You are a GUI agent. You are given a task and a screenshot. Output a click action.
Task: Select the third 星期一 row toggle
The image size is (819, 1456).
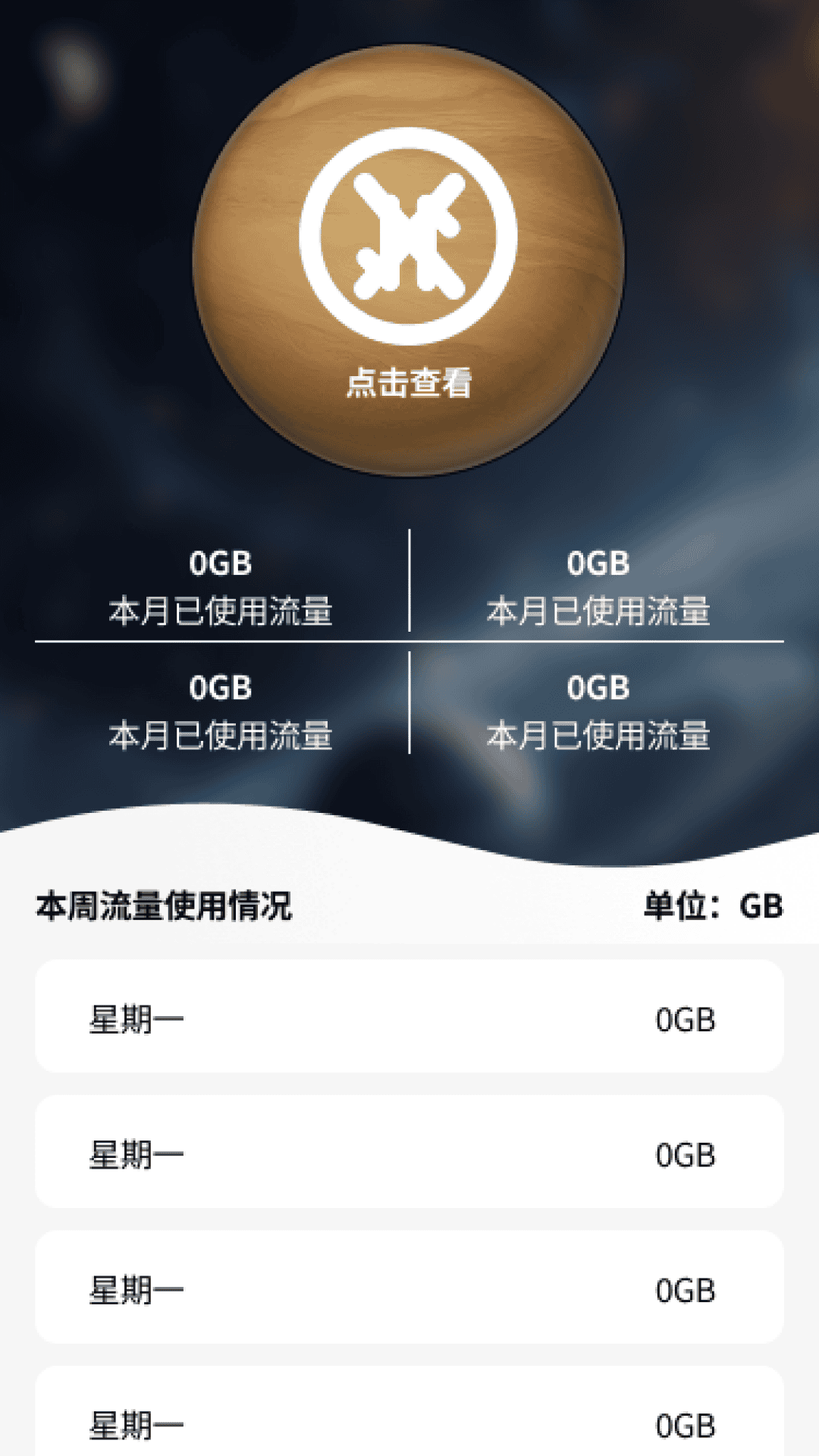(x=409, y=1288)
